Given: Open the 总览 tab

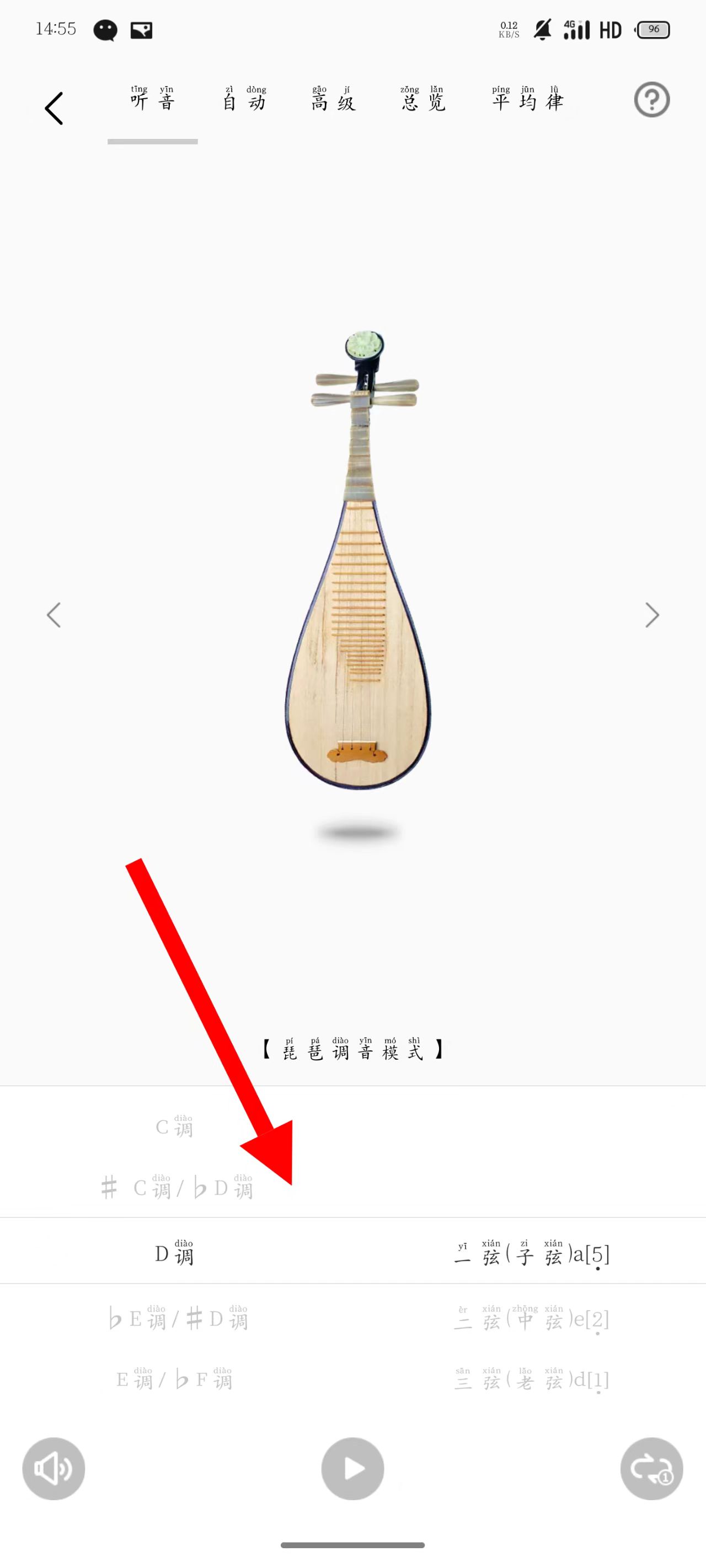Looking at the screenshot, I should tap(422, 100).
